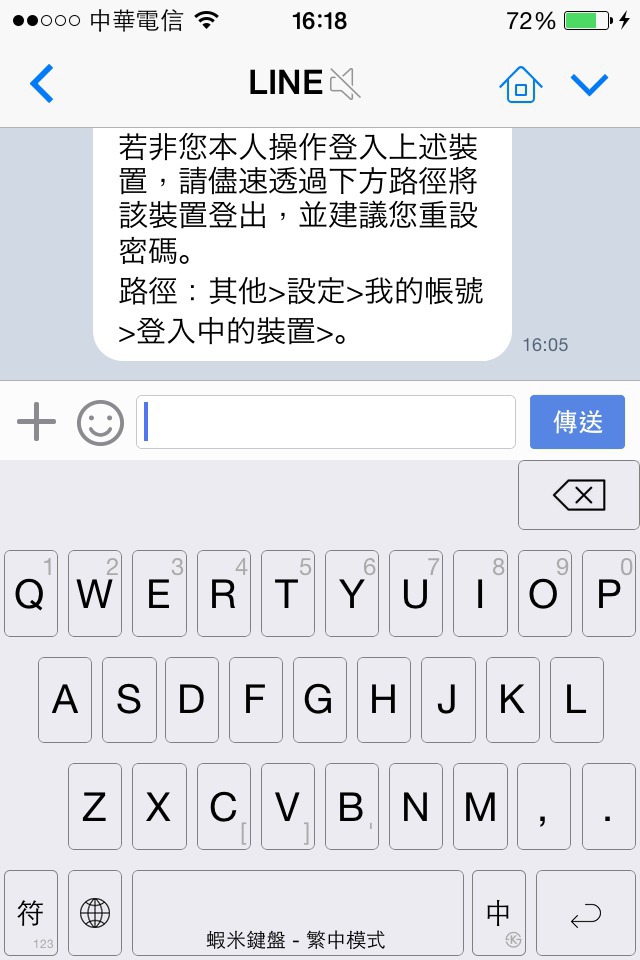Tap the keyboard return key
The width and height of the screenshot is (640, 960).
(586, 912)
